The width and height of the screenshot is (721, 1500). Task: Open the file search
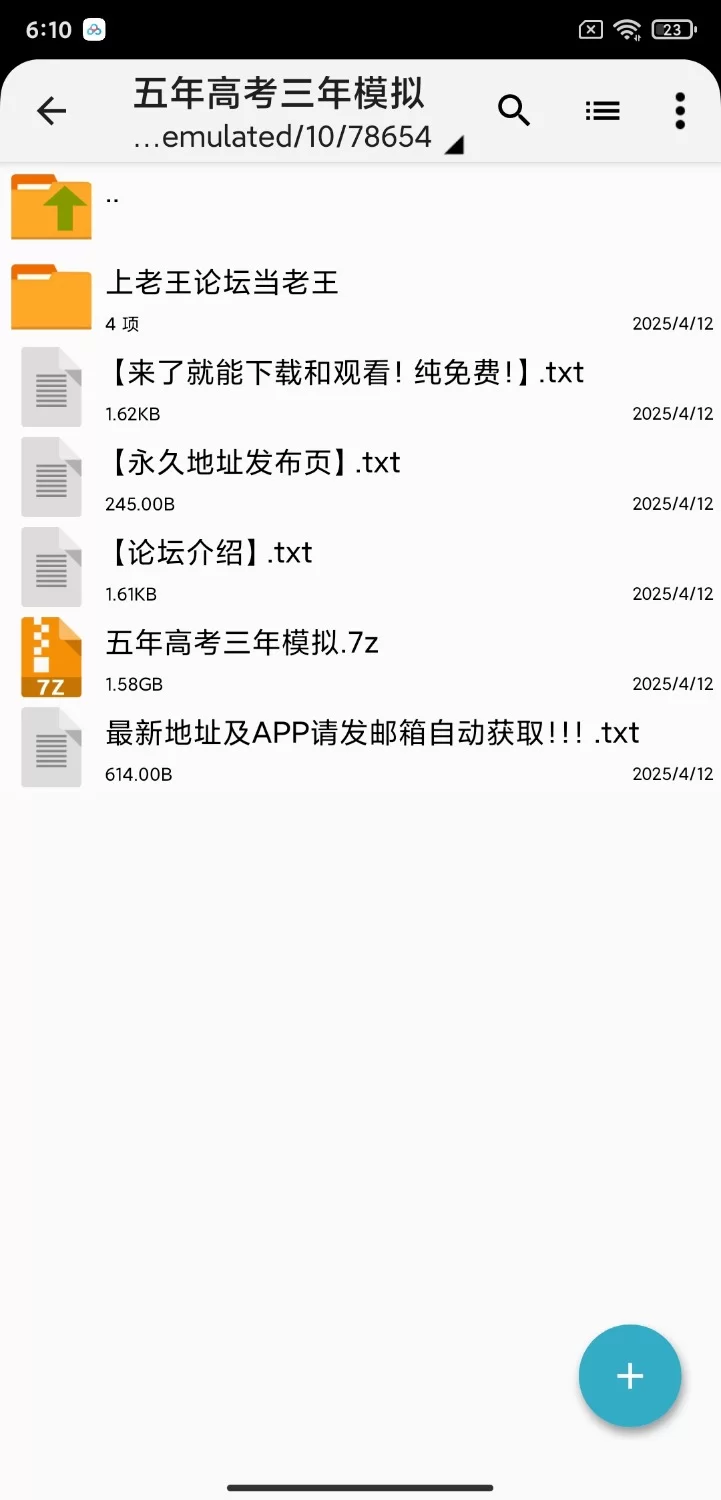click(514, 111)
